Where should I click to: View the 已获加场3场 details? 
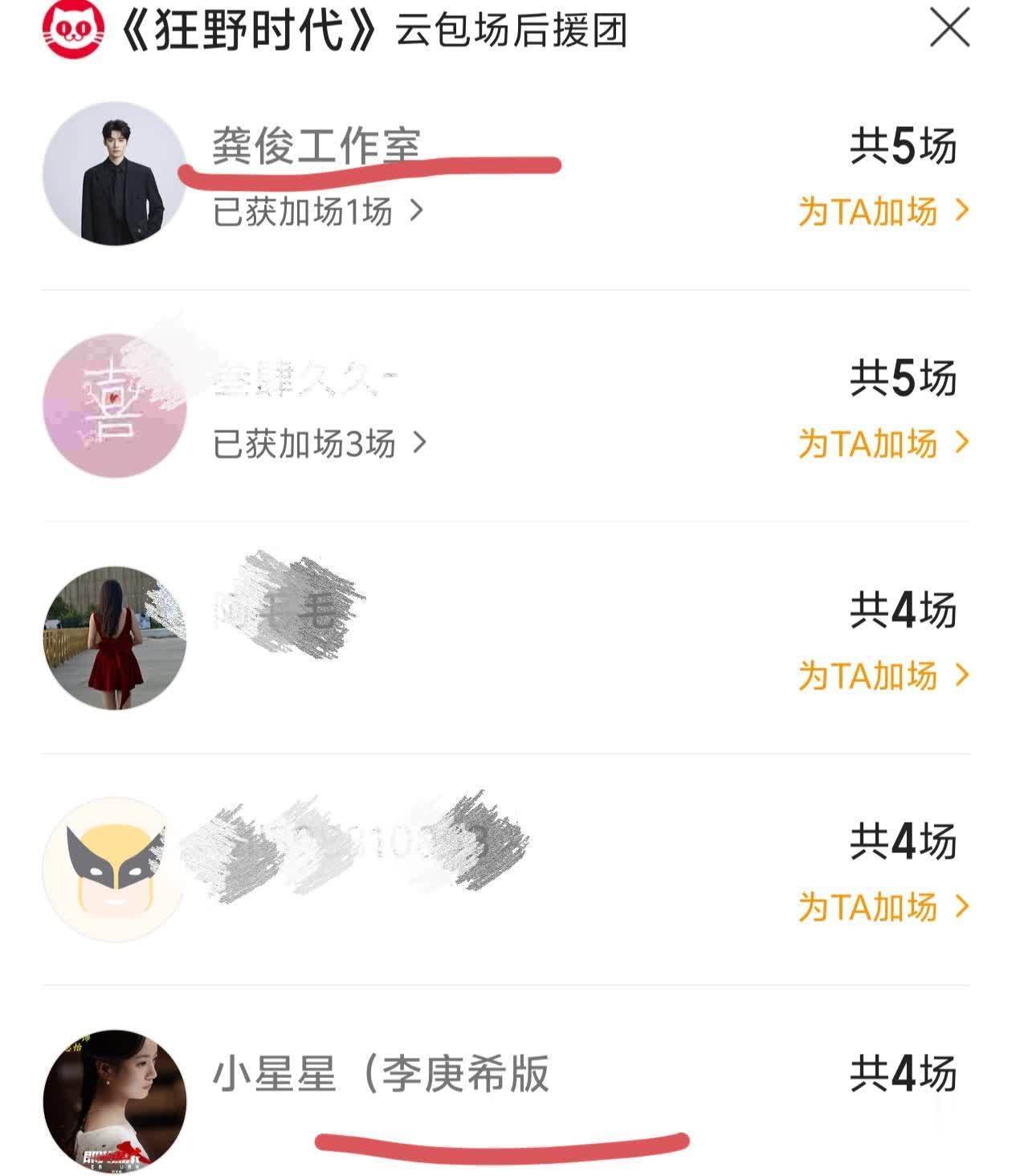pos(319,443)
